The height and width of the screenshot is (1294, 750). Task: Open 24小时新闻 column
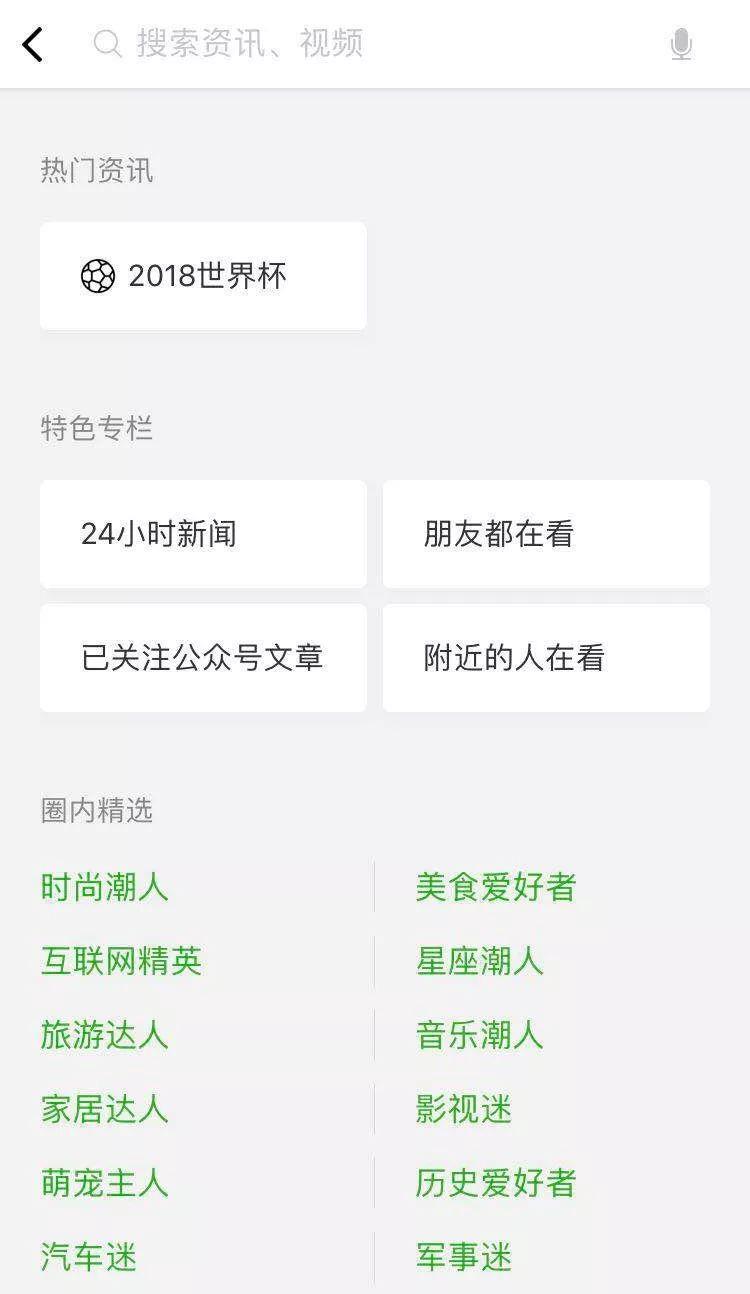point(203,534)
